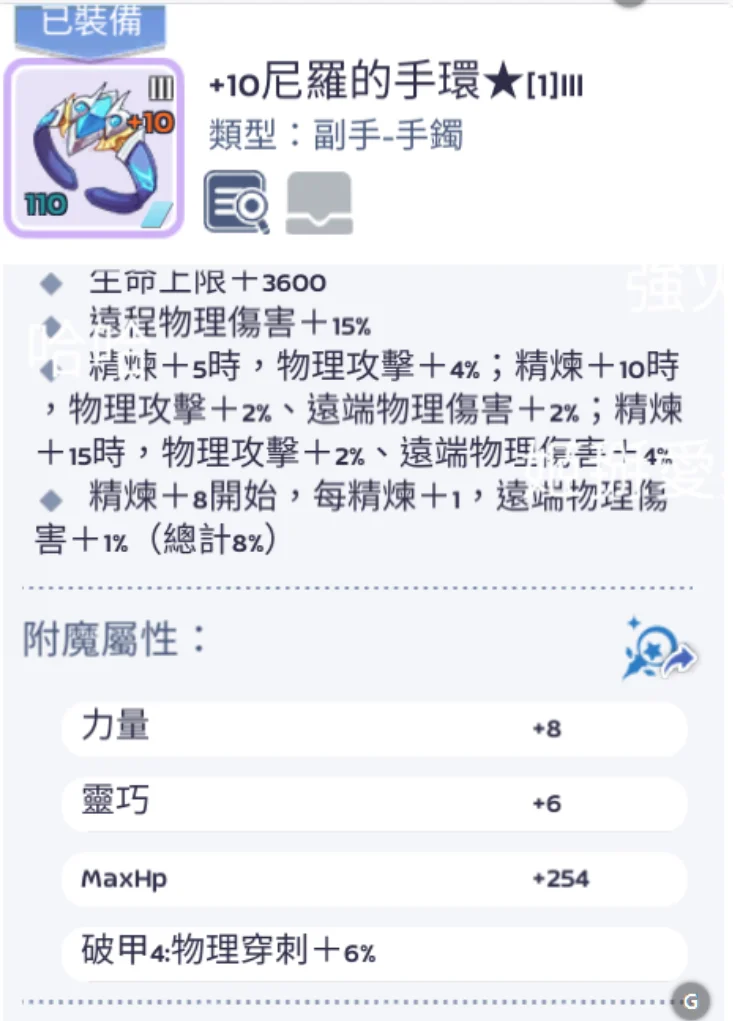Open the item detail magnifier icon
The width and height of the screenshot is (733, 1021).
236,202
